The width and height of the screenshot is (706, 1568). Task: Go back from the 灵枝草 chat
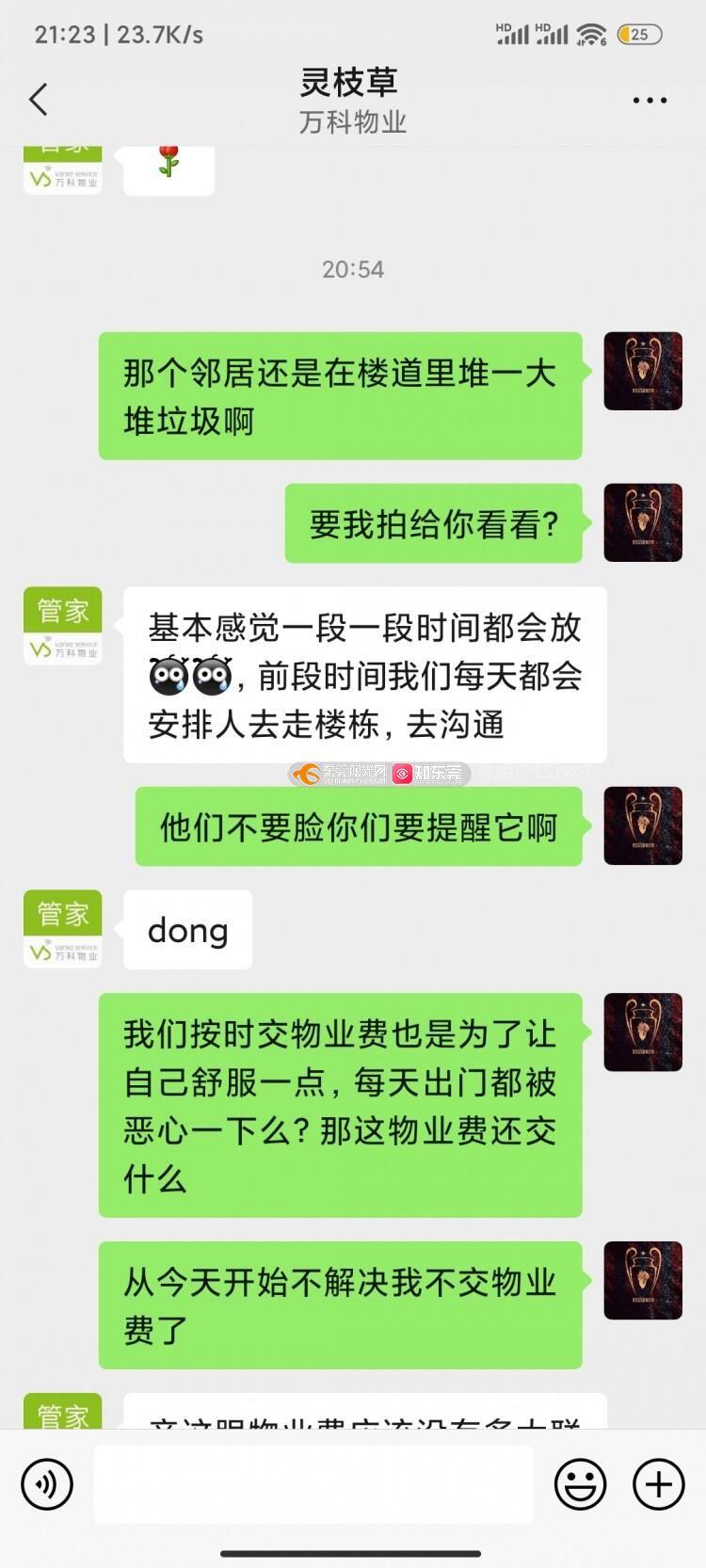[39, 99]
